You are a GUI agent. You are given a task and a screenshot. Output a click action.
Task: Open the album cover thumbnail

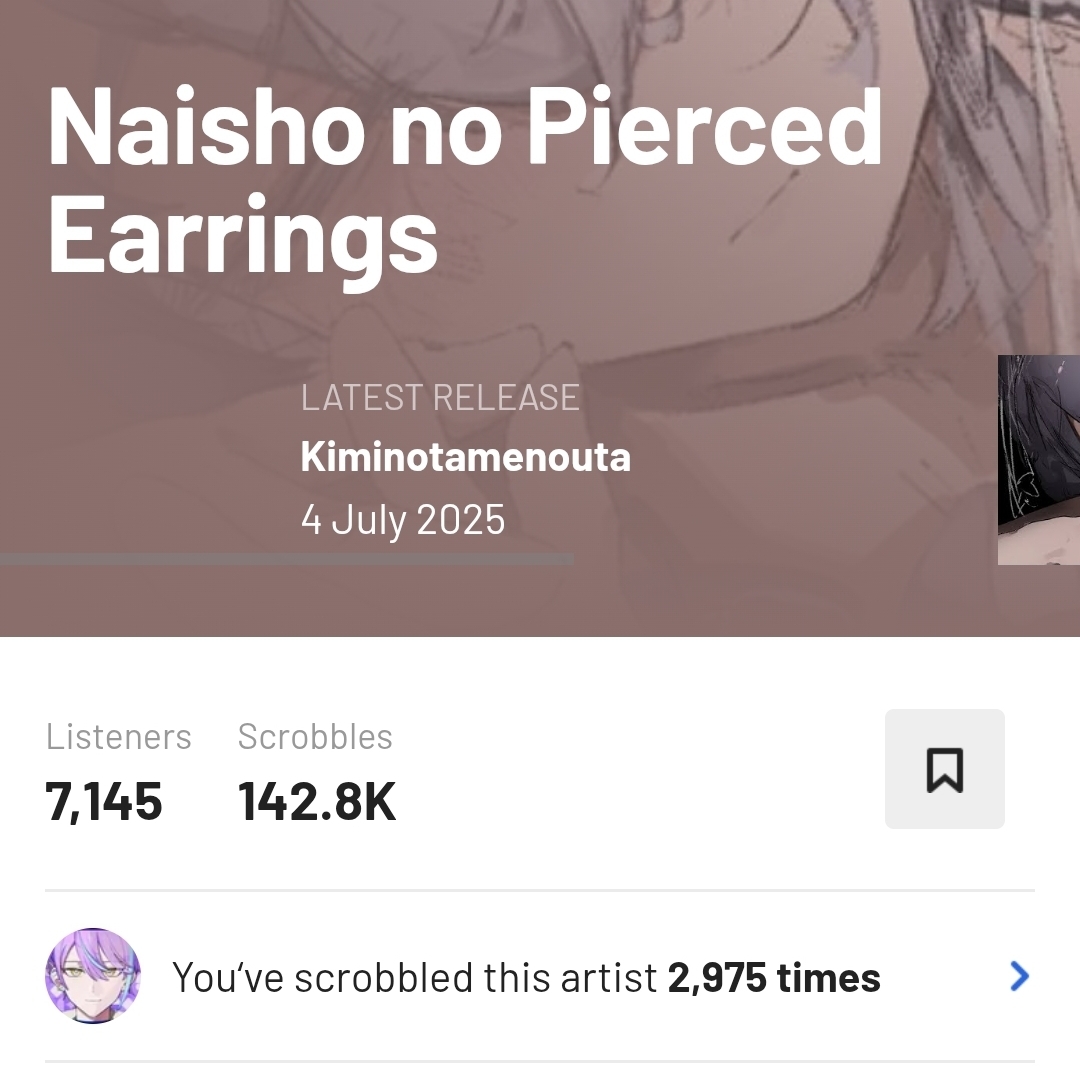1038,460
